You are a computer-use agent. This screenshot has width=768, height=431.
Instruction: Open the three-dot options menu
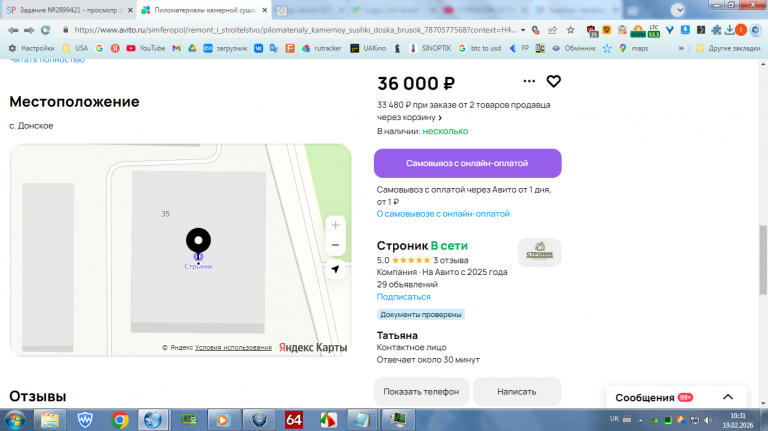529,82
